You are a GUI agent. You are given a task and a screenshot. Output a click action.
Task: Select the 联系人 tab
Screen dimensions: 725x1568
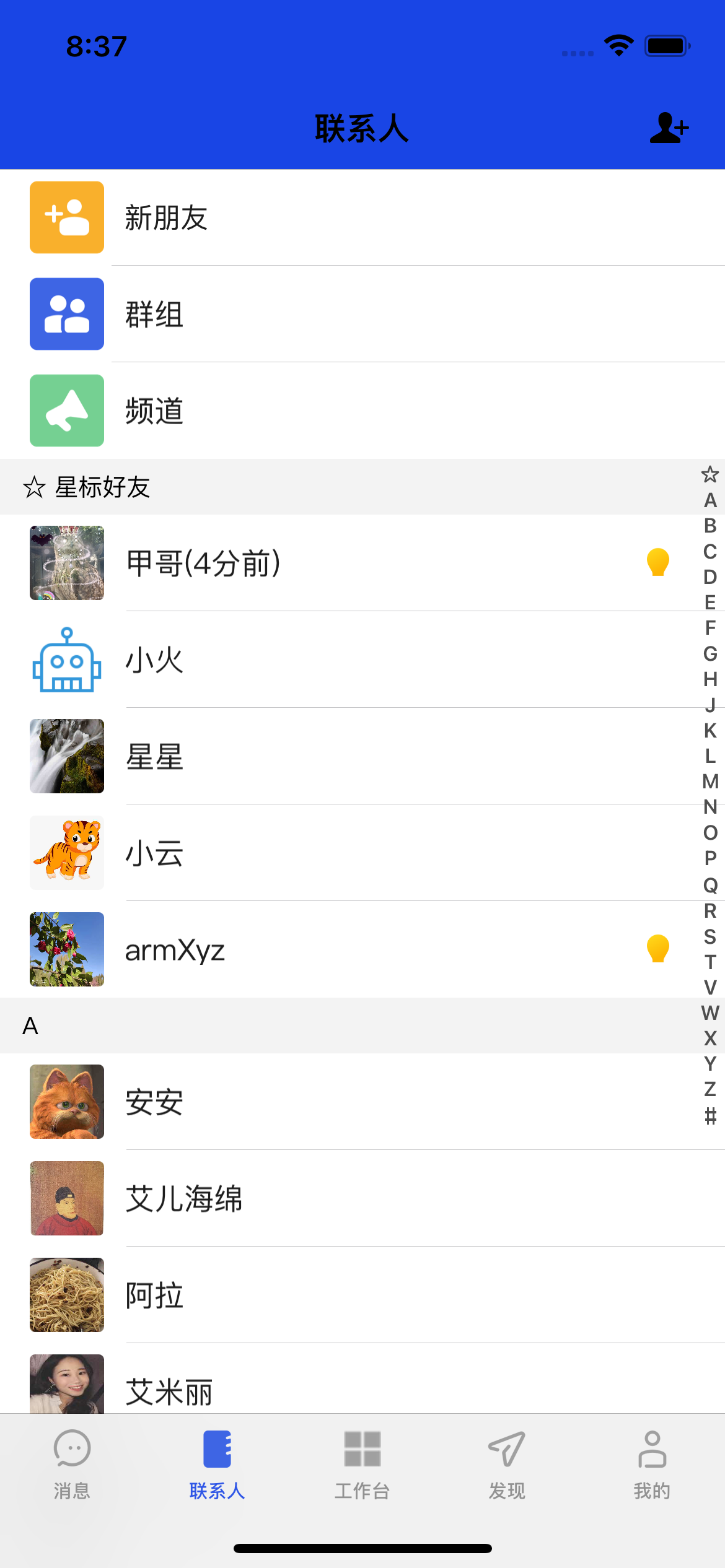click(x=217, y=1464)
